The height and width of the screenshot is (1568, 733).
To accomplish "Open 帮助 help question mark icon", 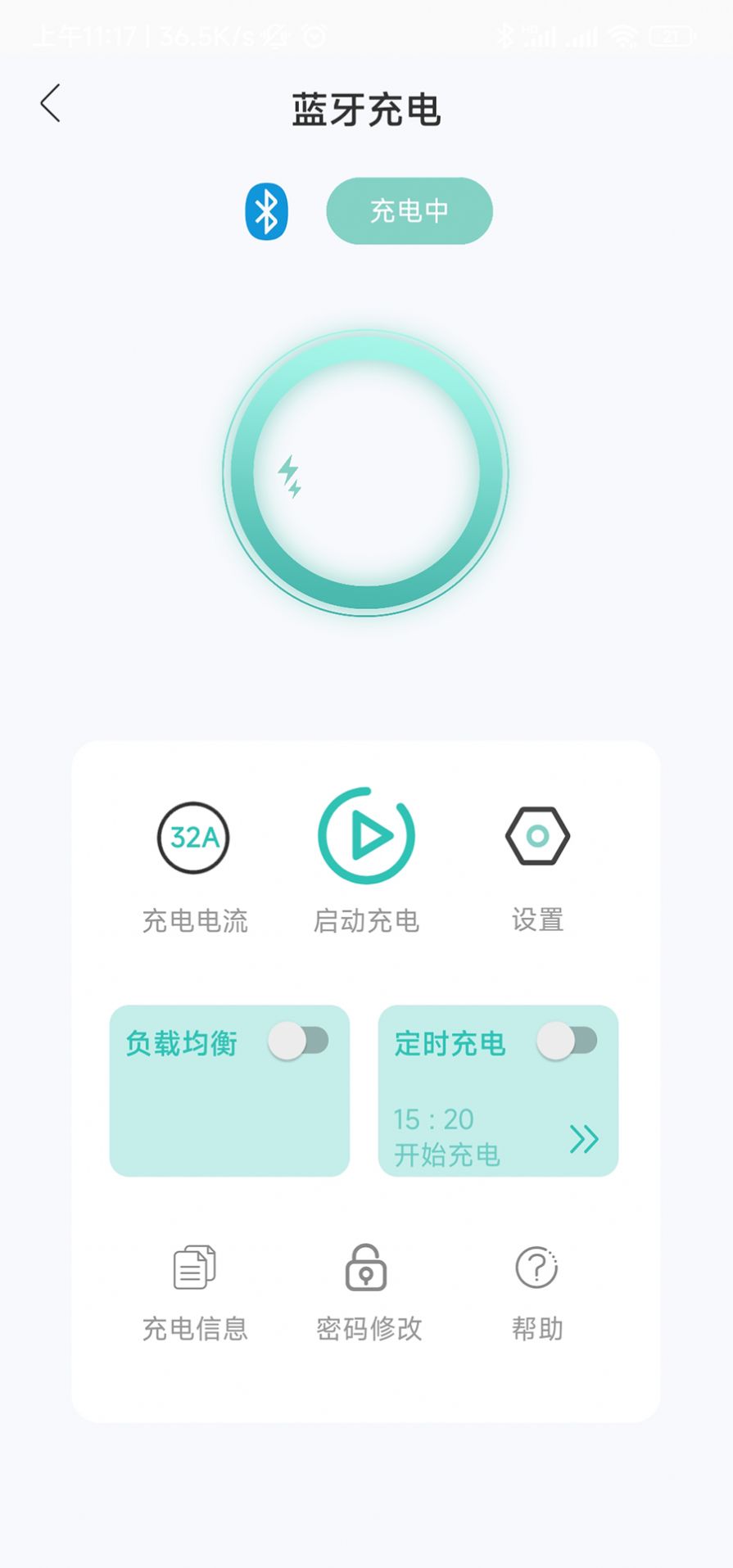I will point(537,1268).
